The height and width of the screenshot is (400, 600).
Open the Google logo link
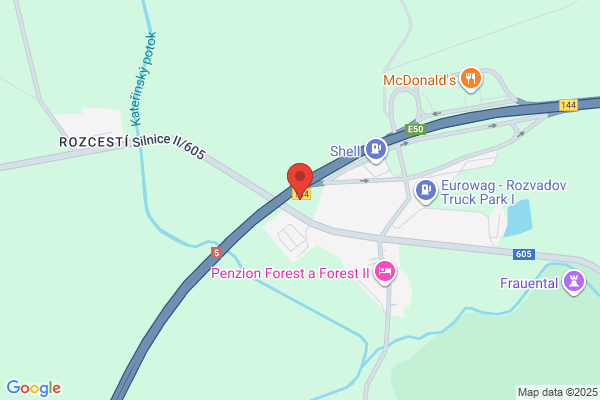34,388
